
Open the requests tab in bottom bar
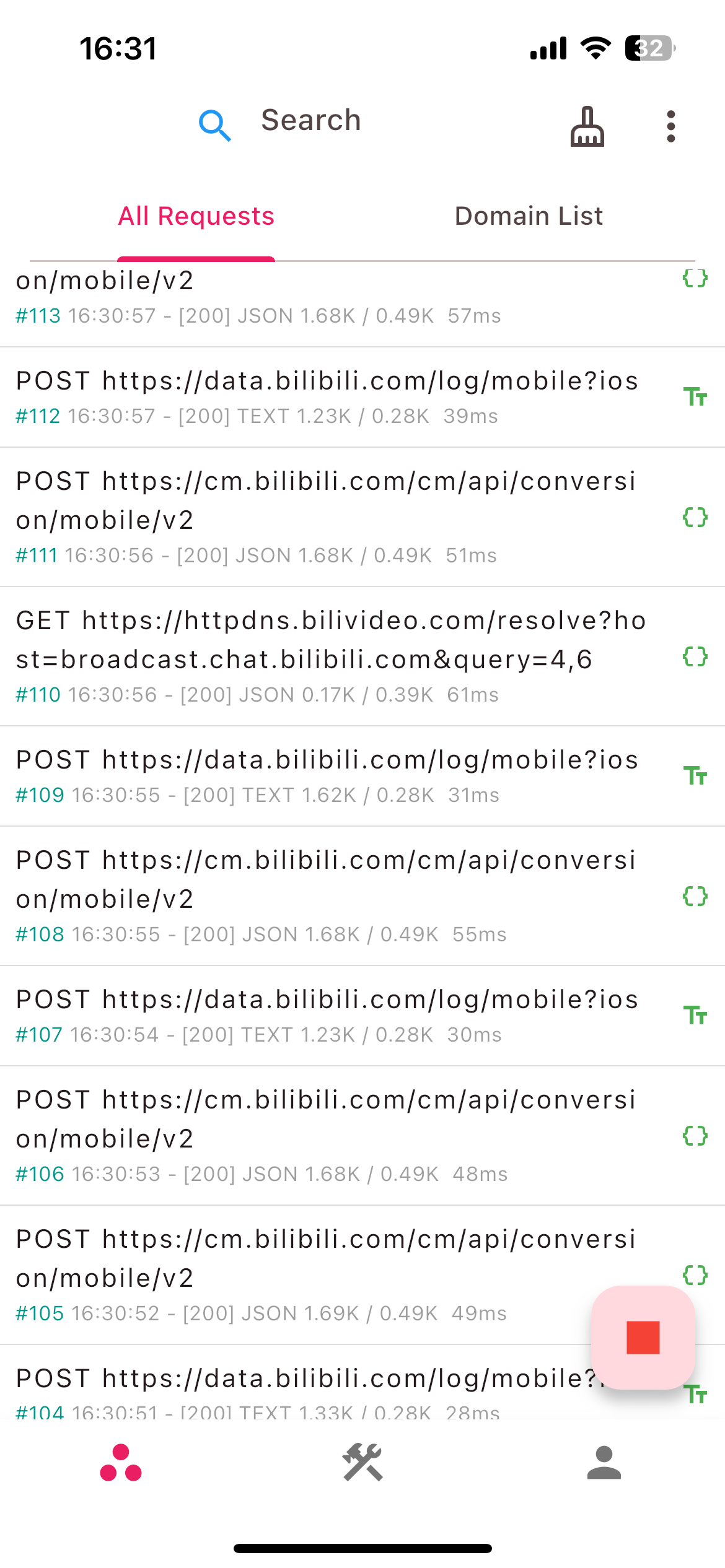coord(121,1463)
